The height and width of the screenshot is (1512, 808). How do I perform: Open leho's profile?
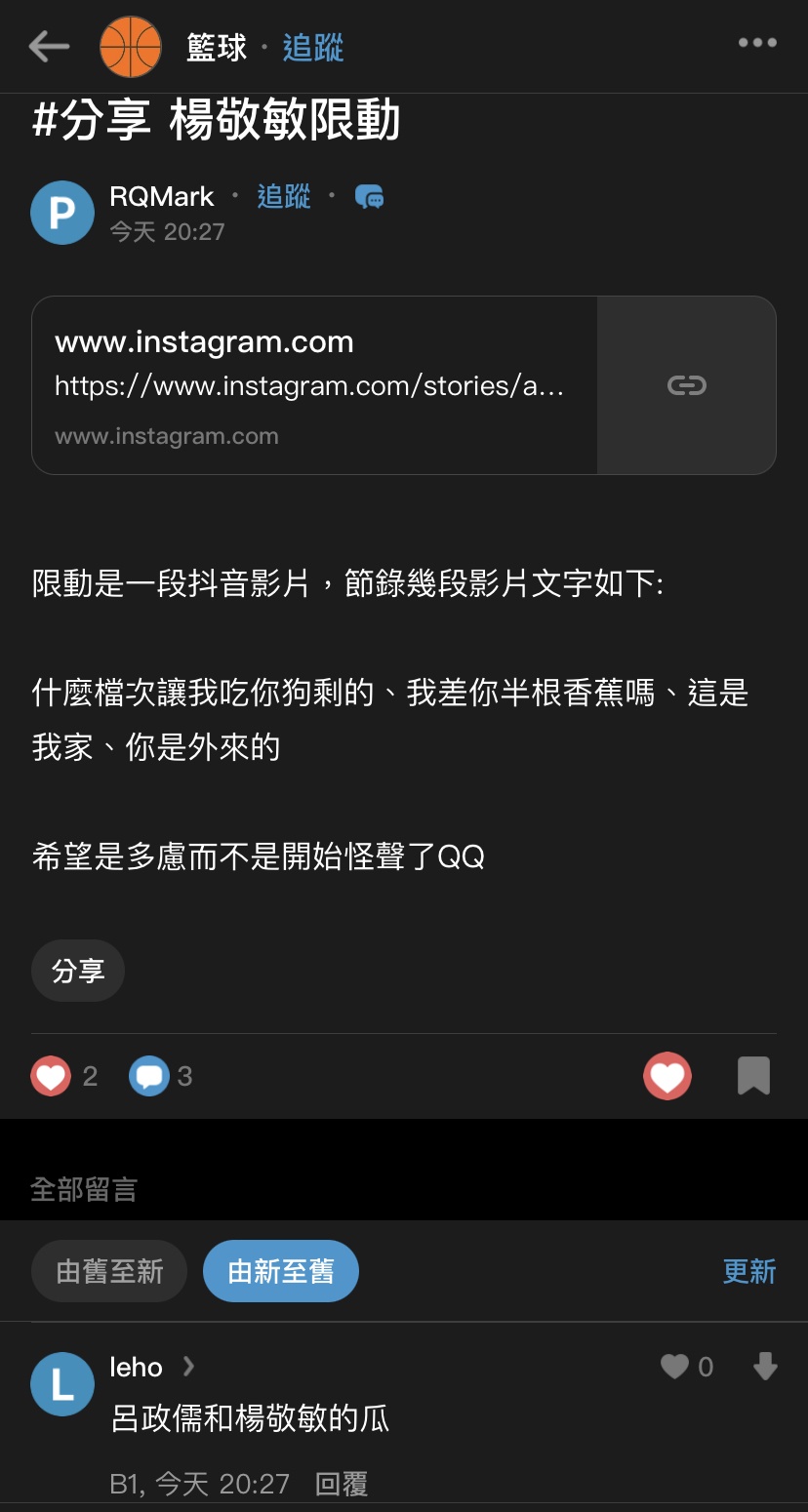click(x=137, y=1367)
